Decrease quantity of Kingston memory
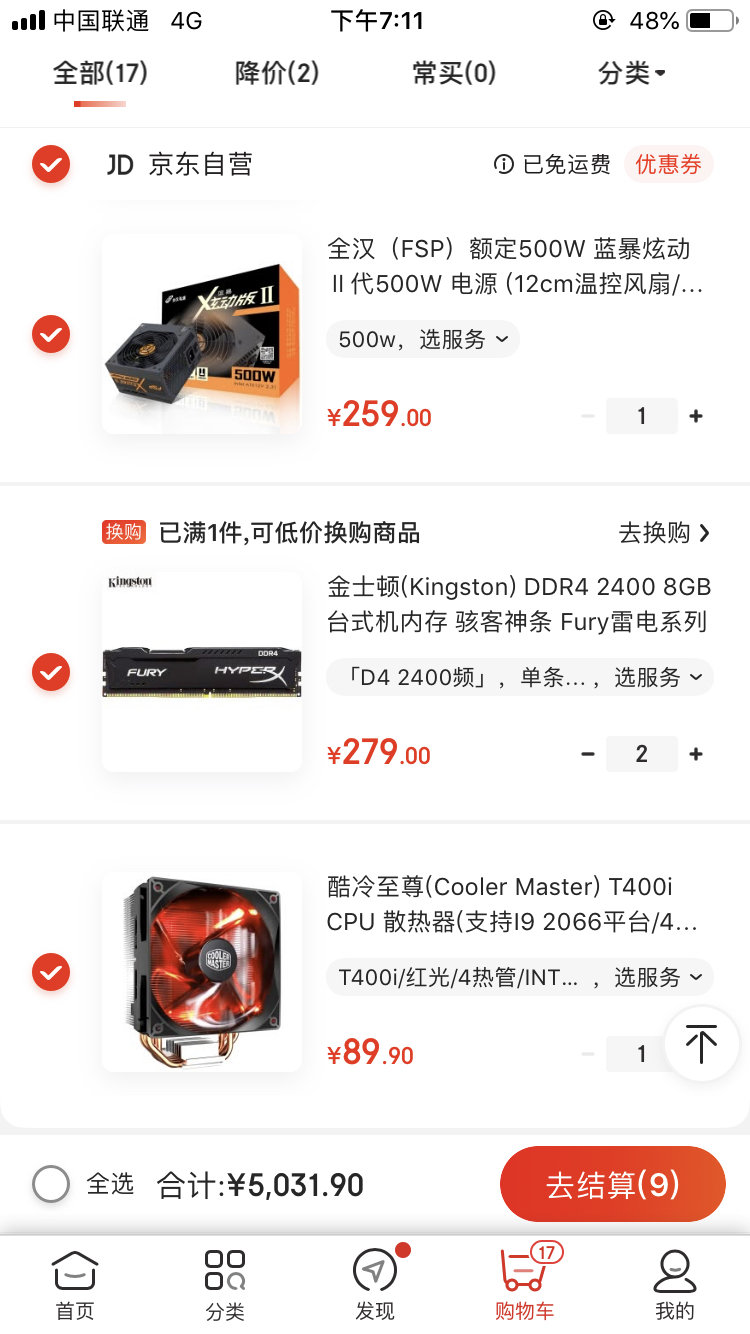Viewport: 750px width, 1334px height. (x=588, y=754)
